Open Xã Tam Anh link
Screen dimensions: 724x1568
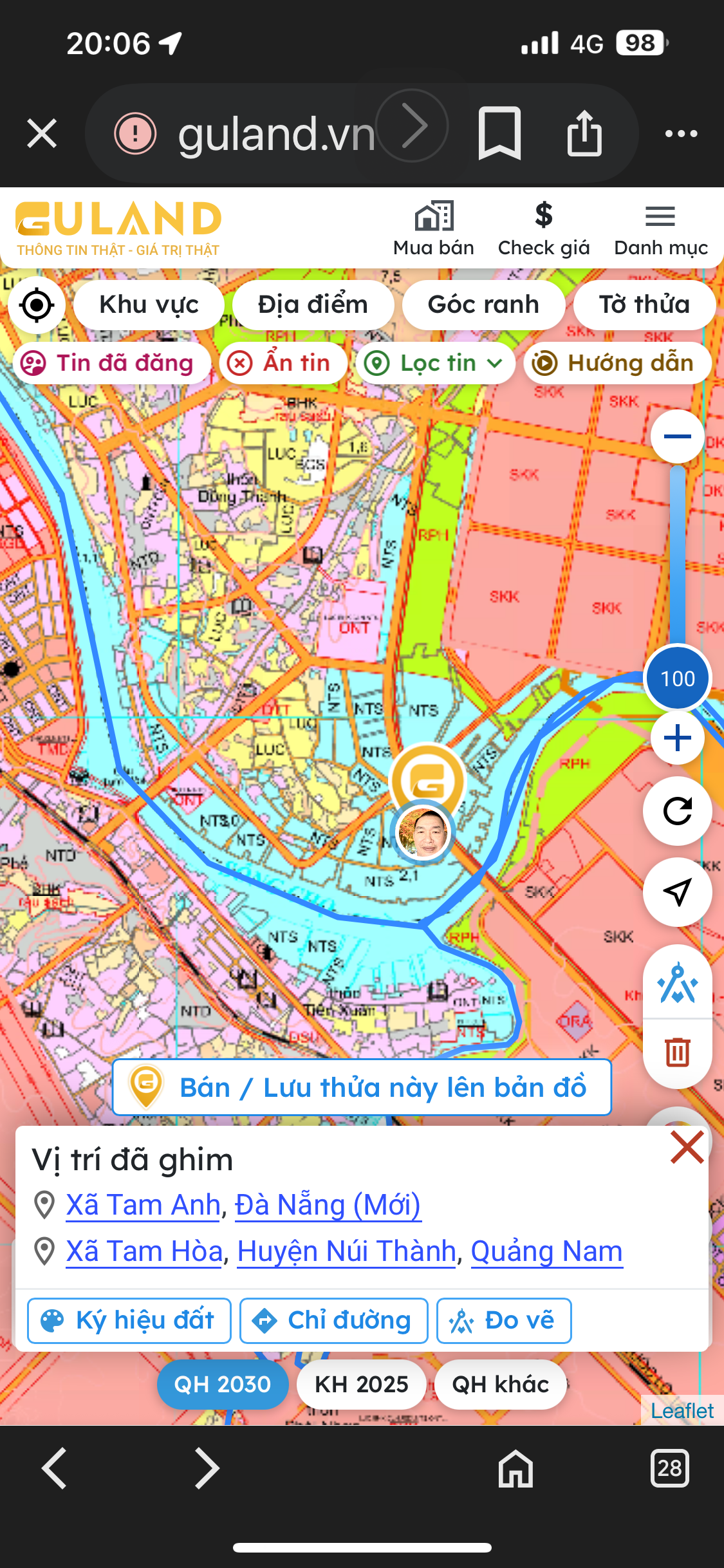point(144,1204)
